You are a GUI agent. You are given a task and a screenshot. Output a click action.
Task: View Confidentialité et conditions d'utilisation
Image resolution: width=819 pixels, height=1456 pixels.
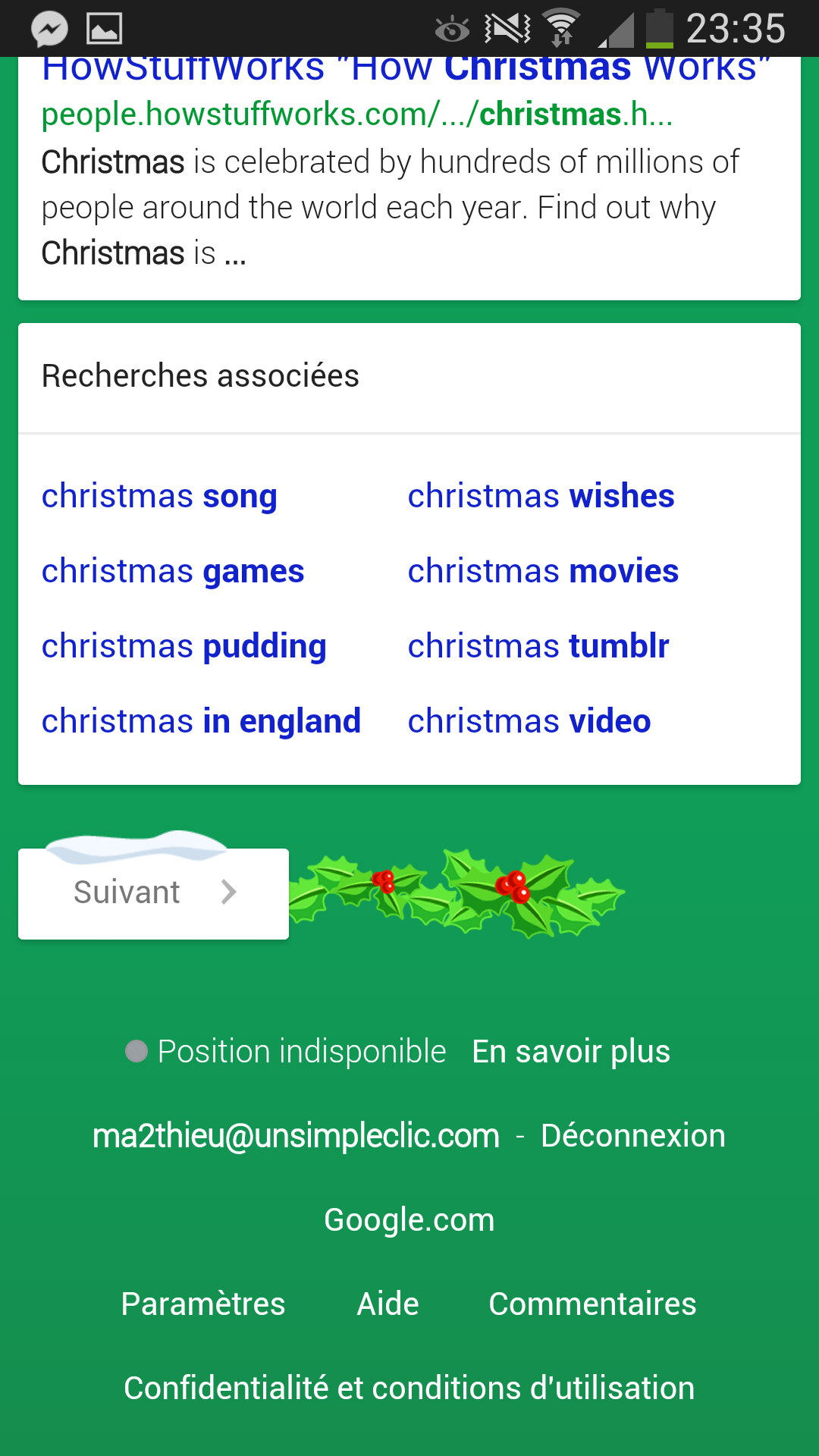[409, 1389]
